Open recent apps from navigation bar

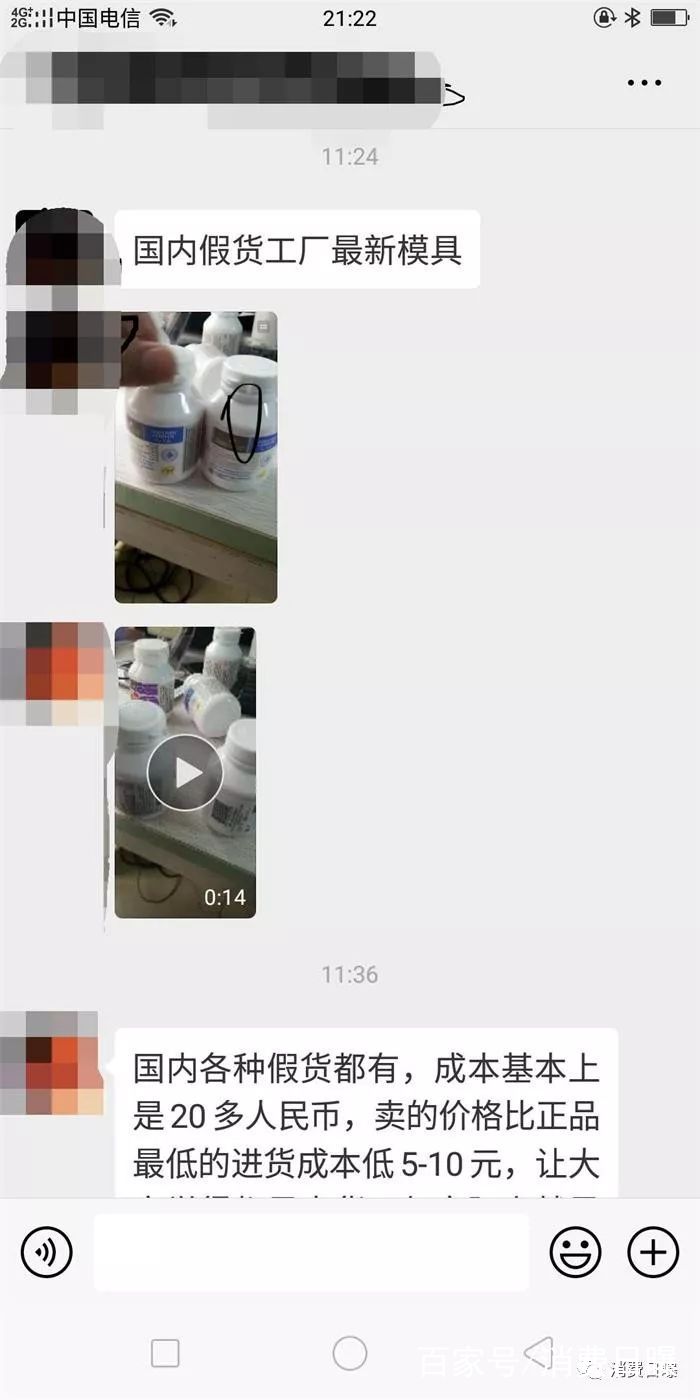(x=165, y=1353)
